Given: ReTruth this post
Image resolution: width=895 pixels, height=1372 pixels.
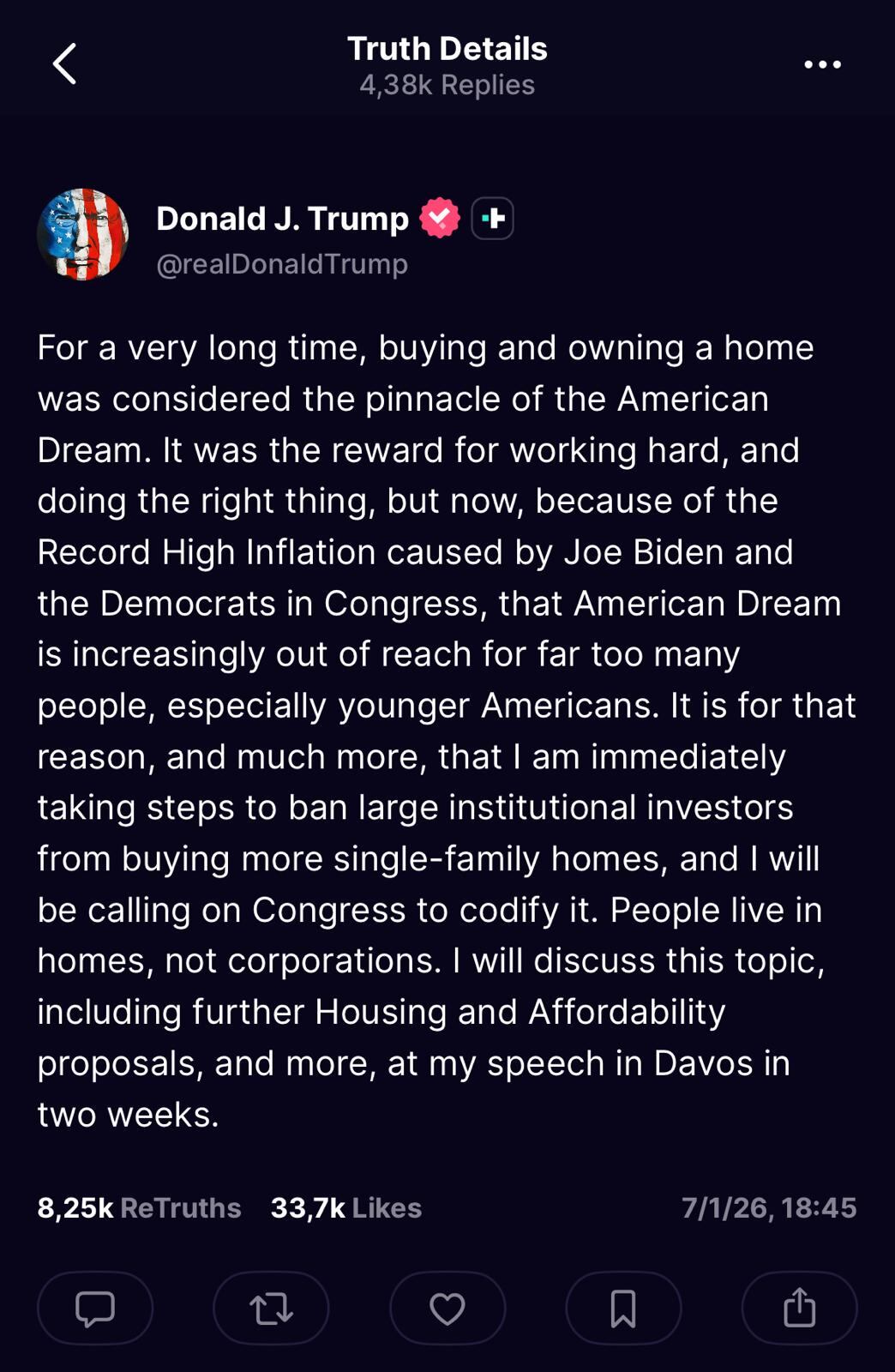Looking at the screenshot, I should 271,1308.
